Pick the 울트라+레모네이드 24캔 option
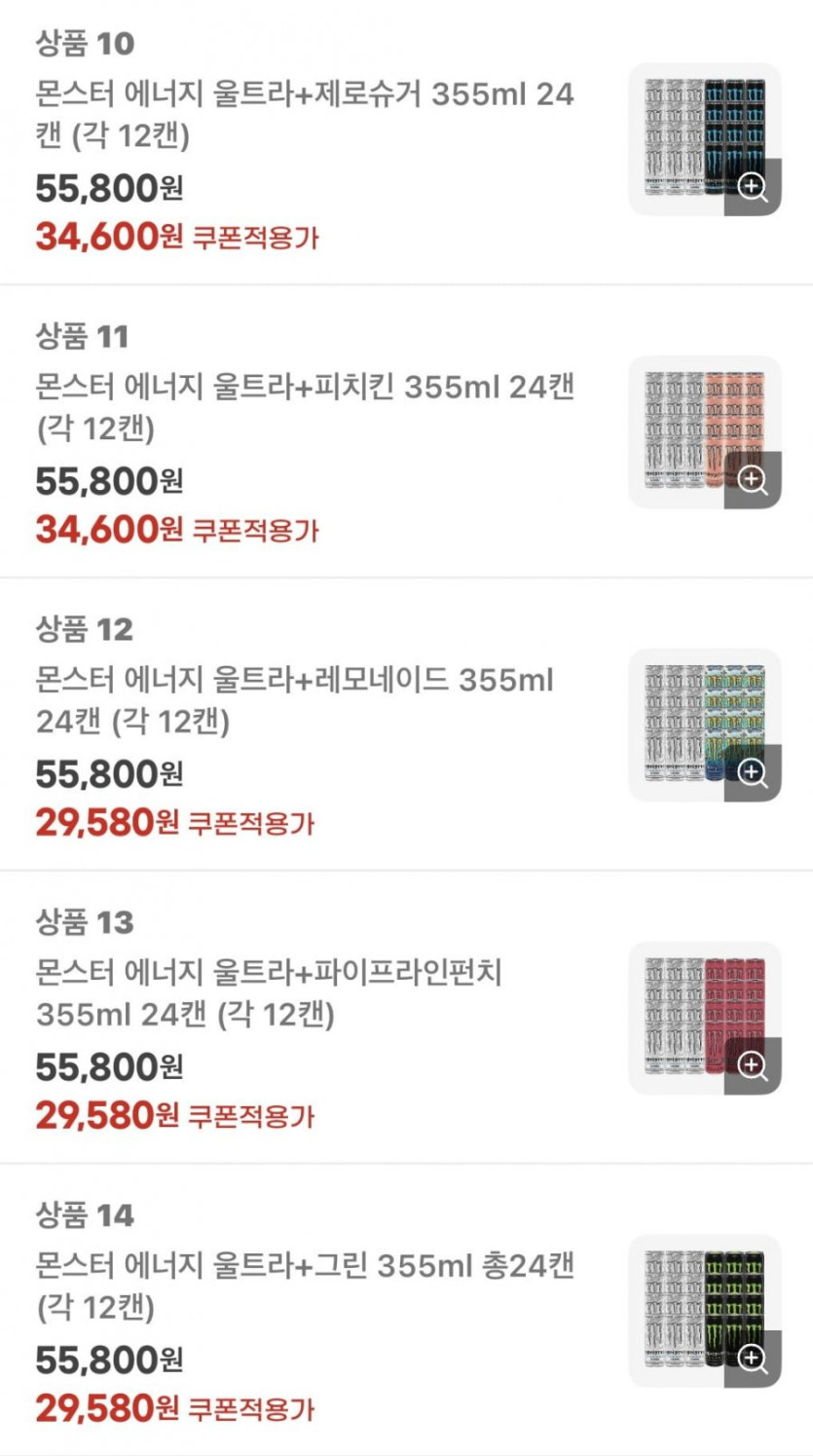The width and height of the screenshot is (813, 1456). pyautogui.click(x=294, y=701)
